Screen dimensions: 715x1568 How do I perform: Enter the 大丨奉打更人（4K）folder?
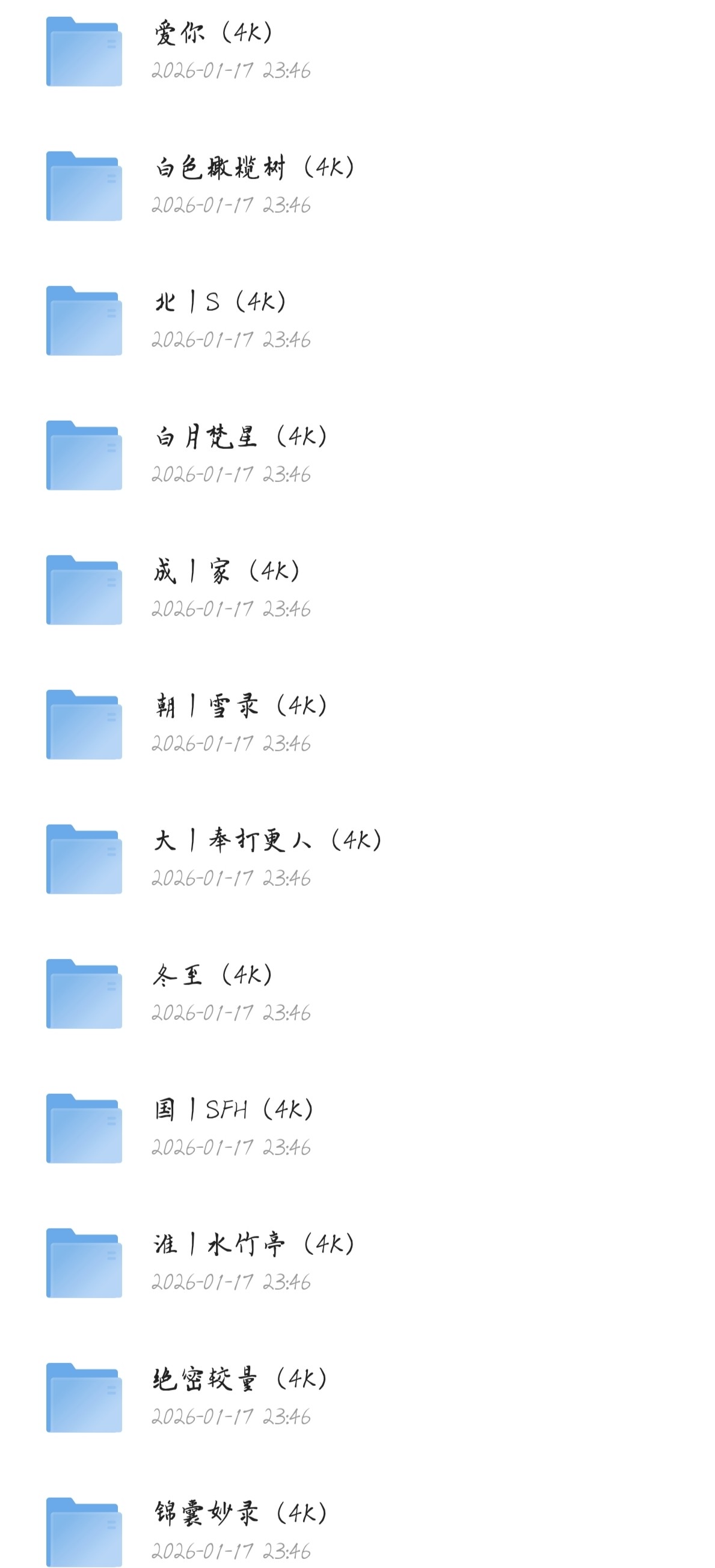pyautogui.click(x=268, y=841)
